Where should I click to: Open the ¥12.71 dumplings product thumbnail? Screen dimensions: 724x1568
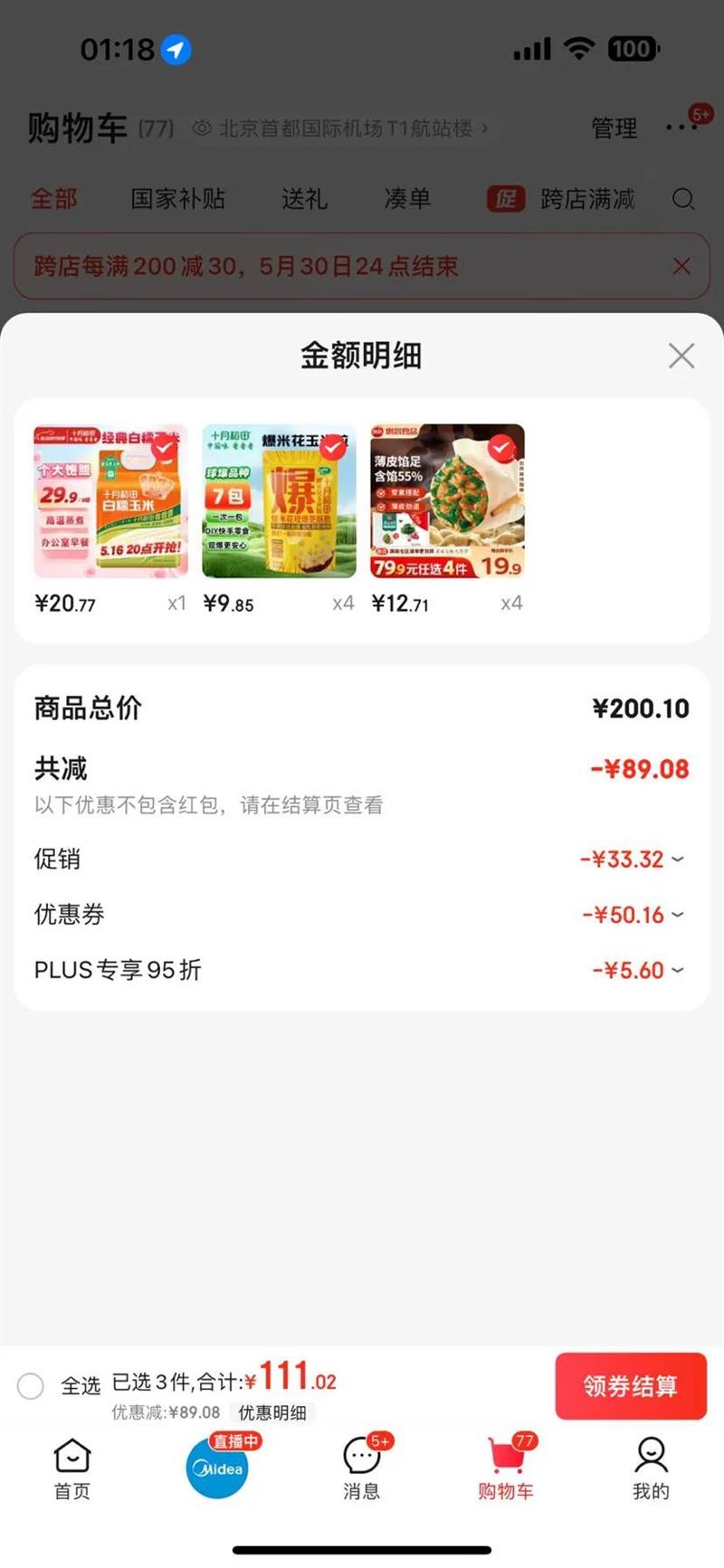(x=447, y=501)
